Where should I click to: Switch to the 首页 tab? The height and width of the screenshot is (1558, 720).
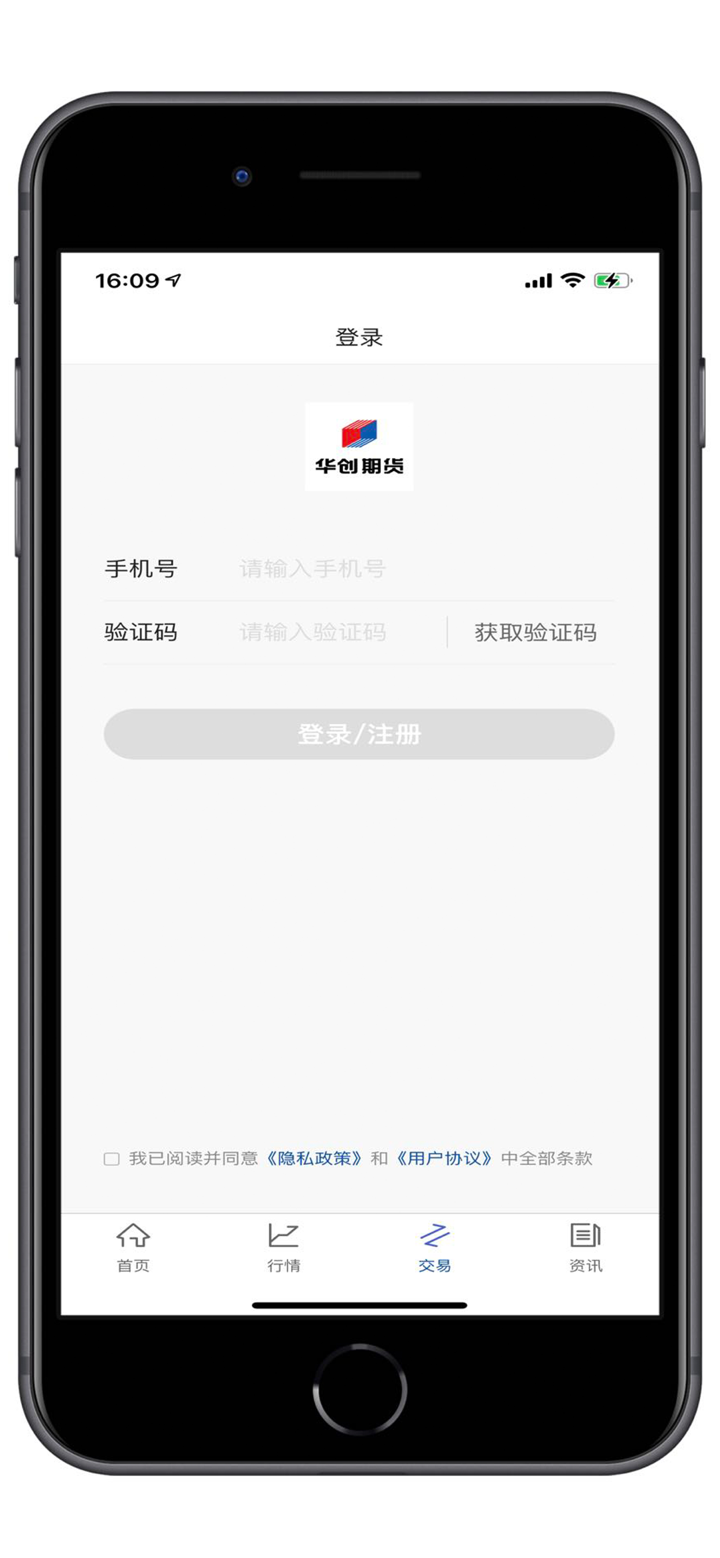[x=133, y=1248]
